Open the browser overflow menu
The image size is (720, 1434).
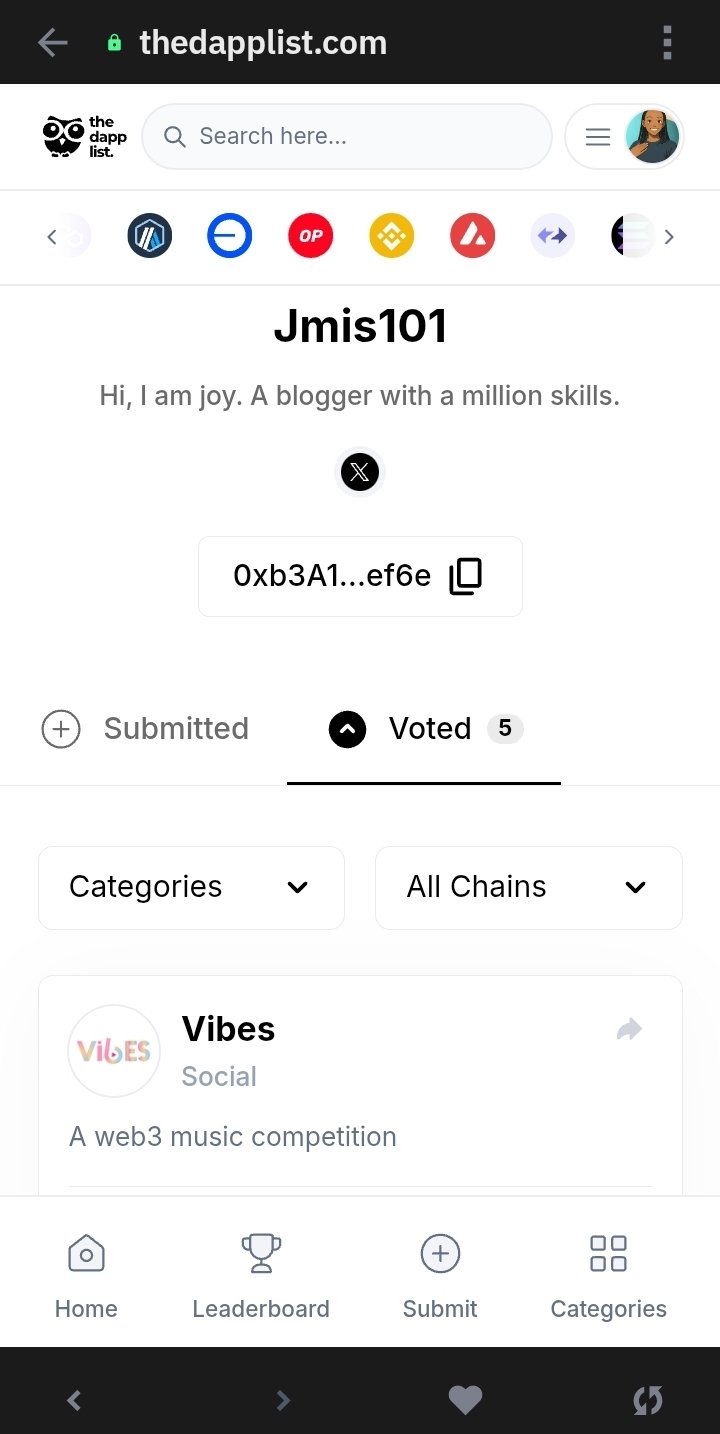pos(667,43)
